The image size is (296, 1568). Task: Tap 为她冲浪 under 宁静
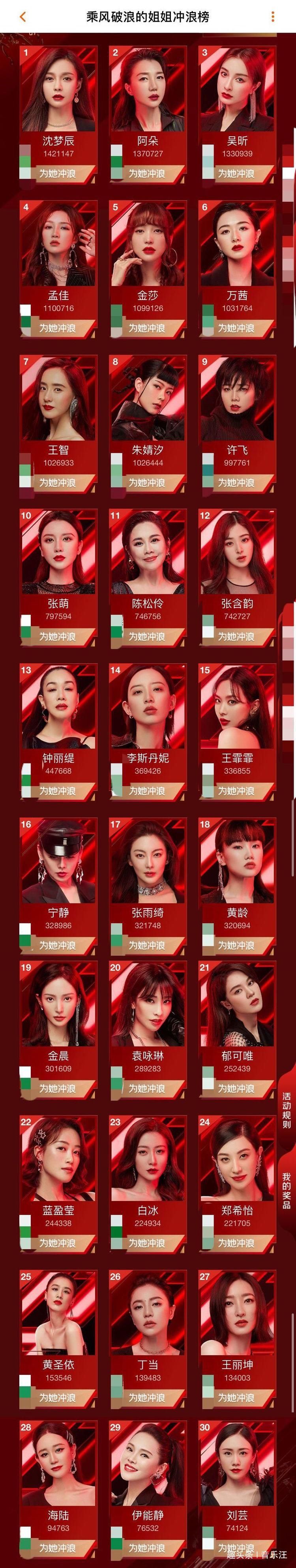point(58,945)
